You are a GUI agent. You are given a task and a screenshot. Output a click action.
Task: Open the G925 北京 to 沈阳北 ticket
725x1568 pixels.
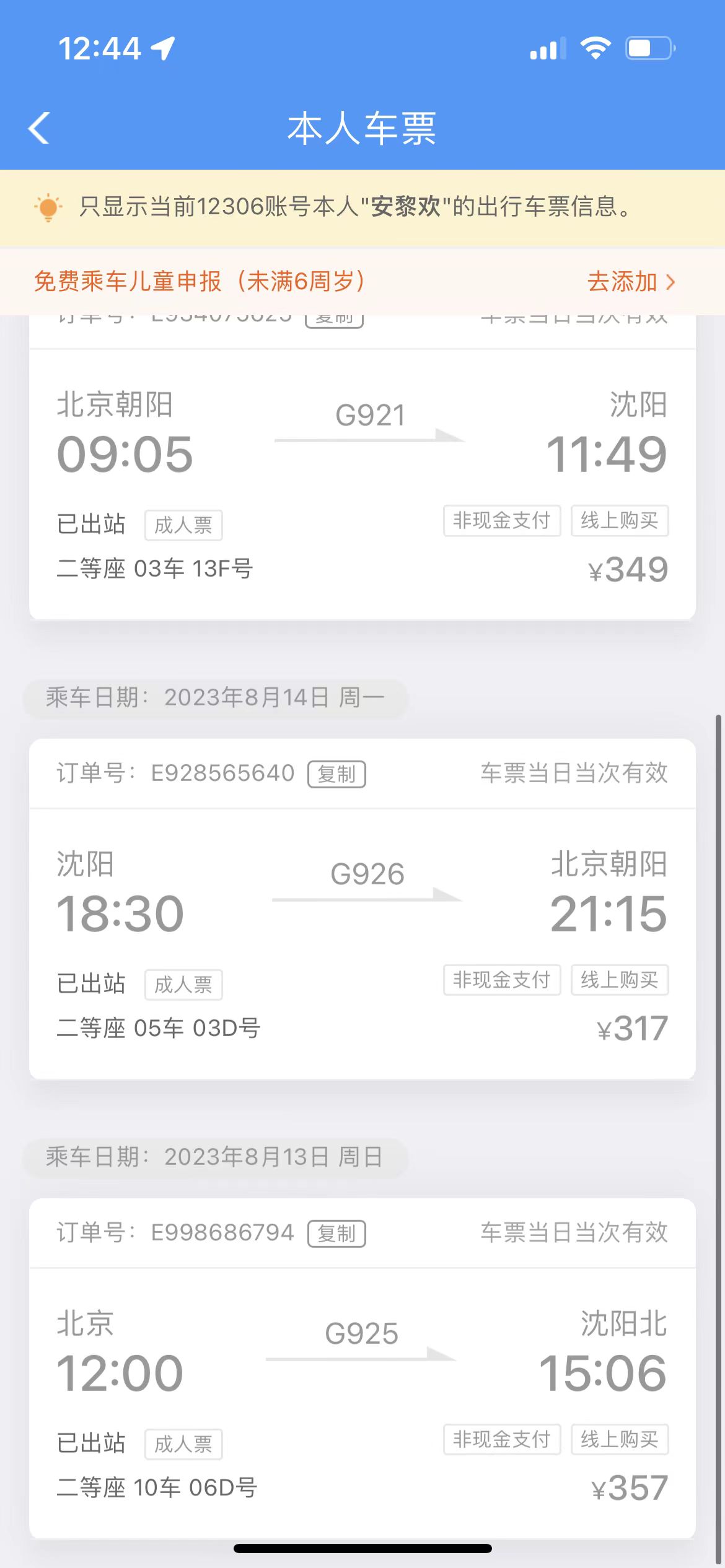point(362,1401)
